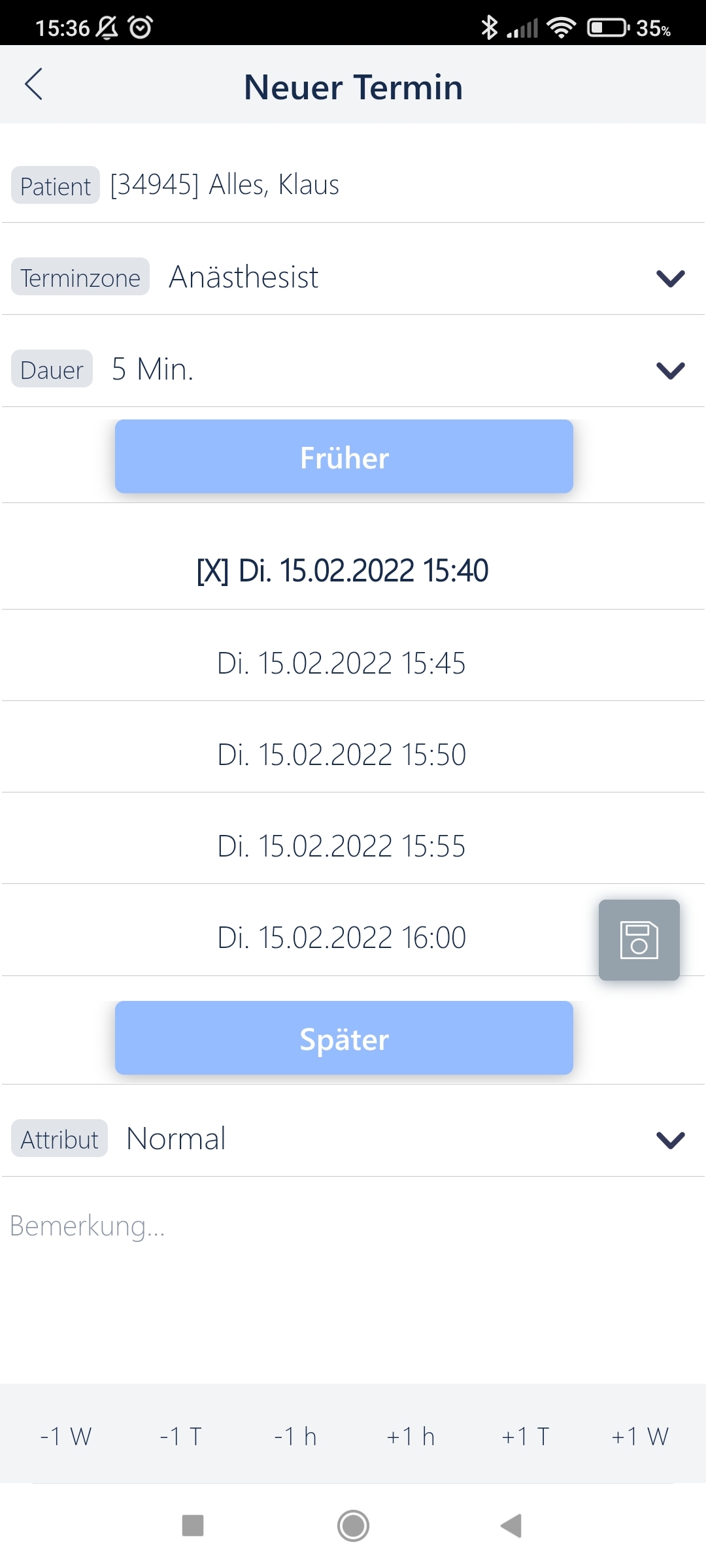The image size is (706, 1568).
Task: Choose the 15:50 time slot
Action: click(x=341, y=755)
